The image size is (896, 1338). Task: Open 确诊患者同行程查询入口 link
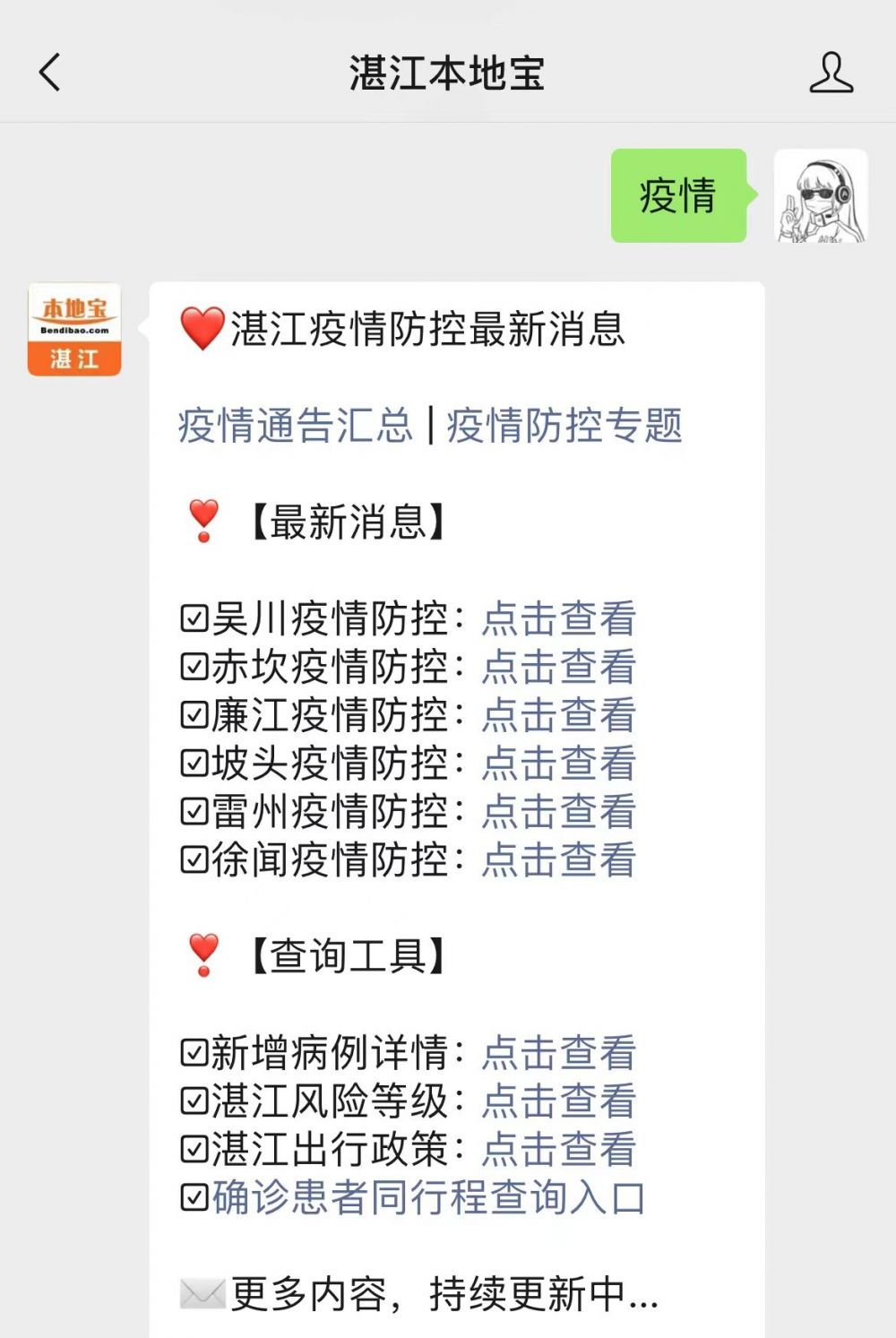coord(428,1198)
